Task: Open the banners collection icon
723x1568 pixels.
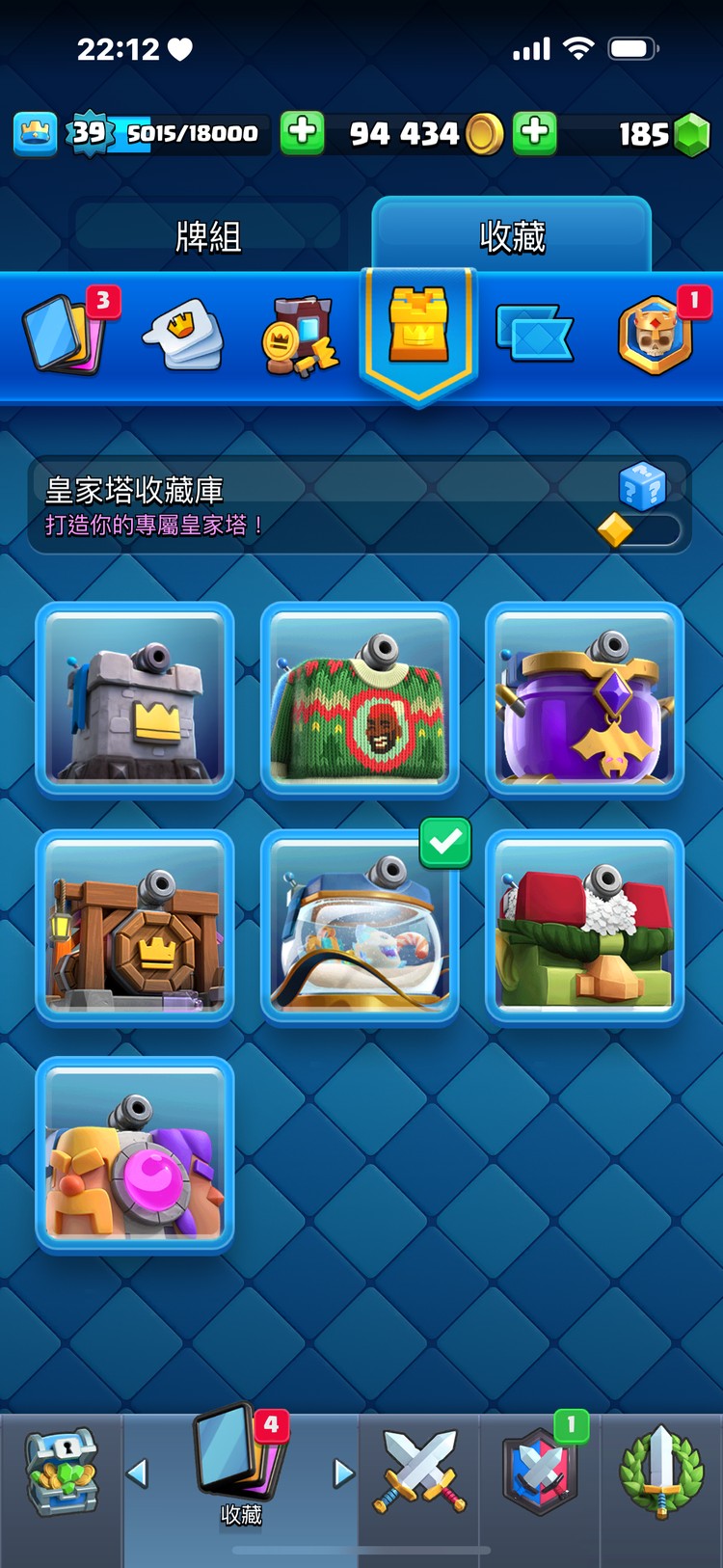Action: 533,335
